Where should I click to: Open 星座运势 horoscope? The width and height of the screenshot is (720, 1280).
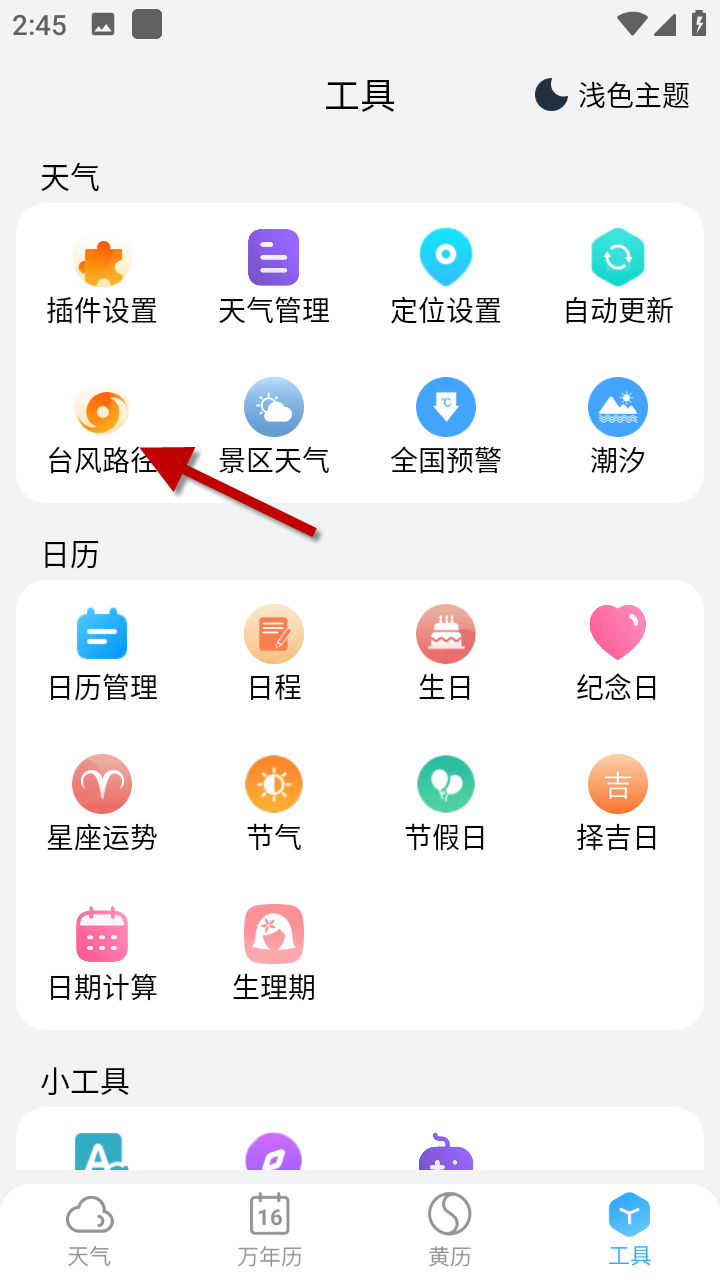[x=102, y=804]
